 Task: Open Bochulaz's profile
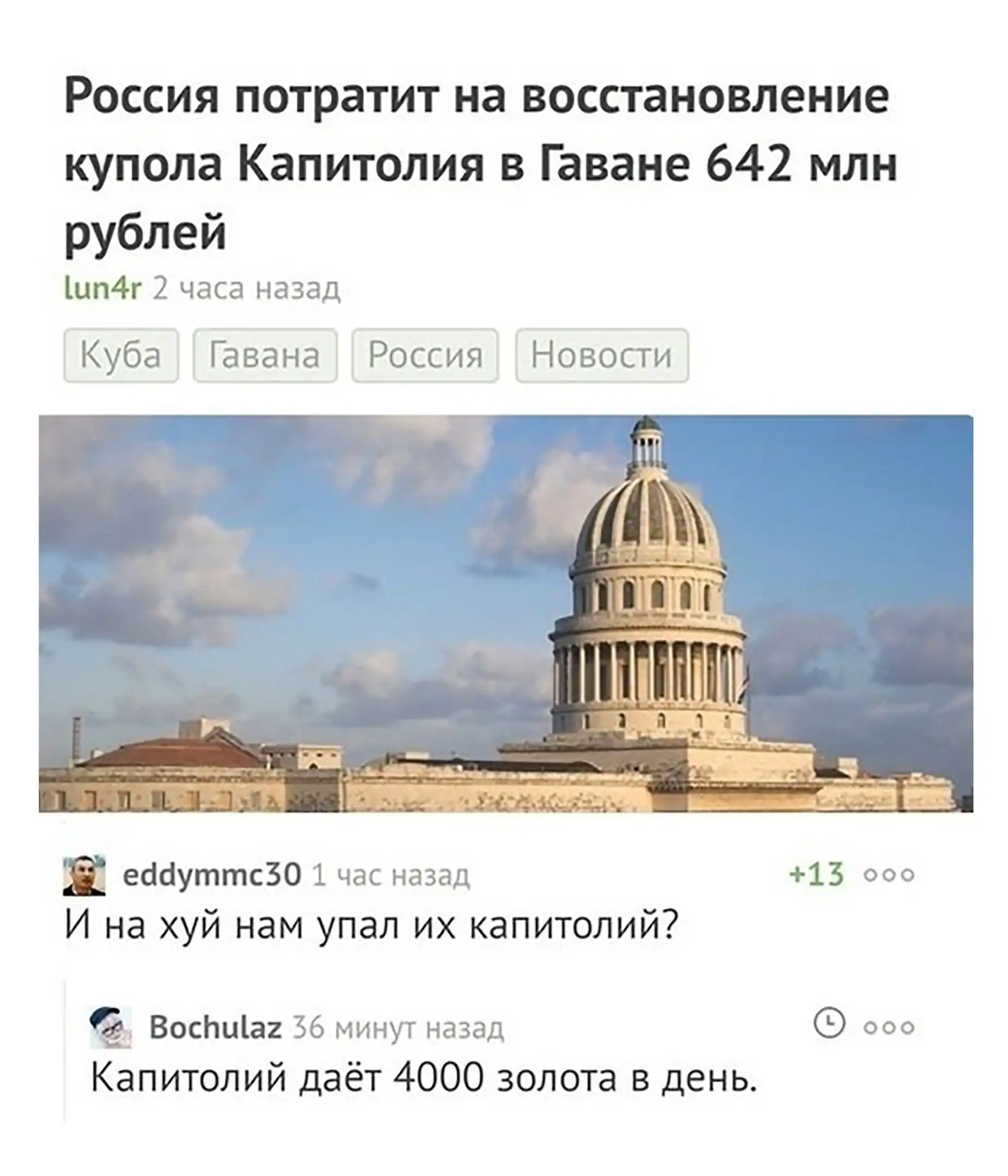(216, 1027)
